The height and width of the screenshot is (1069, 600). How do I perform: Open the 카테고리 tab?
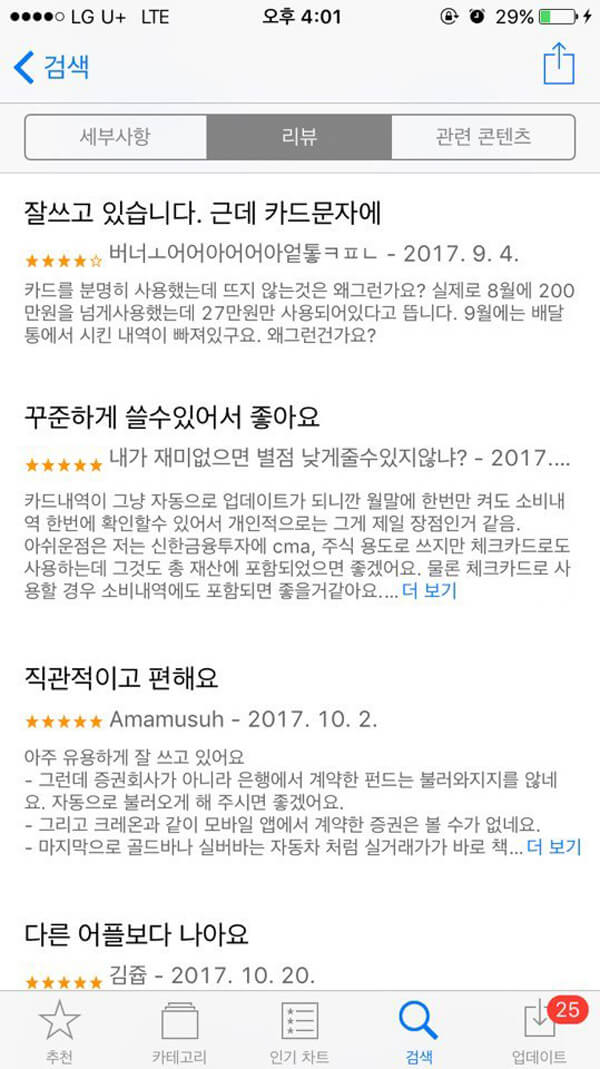[179, 1029]
